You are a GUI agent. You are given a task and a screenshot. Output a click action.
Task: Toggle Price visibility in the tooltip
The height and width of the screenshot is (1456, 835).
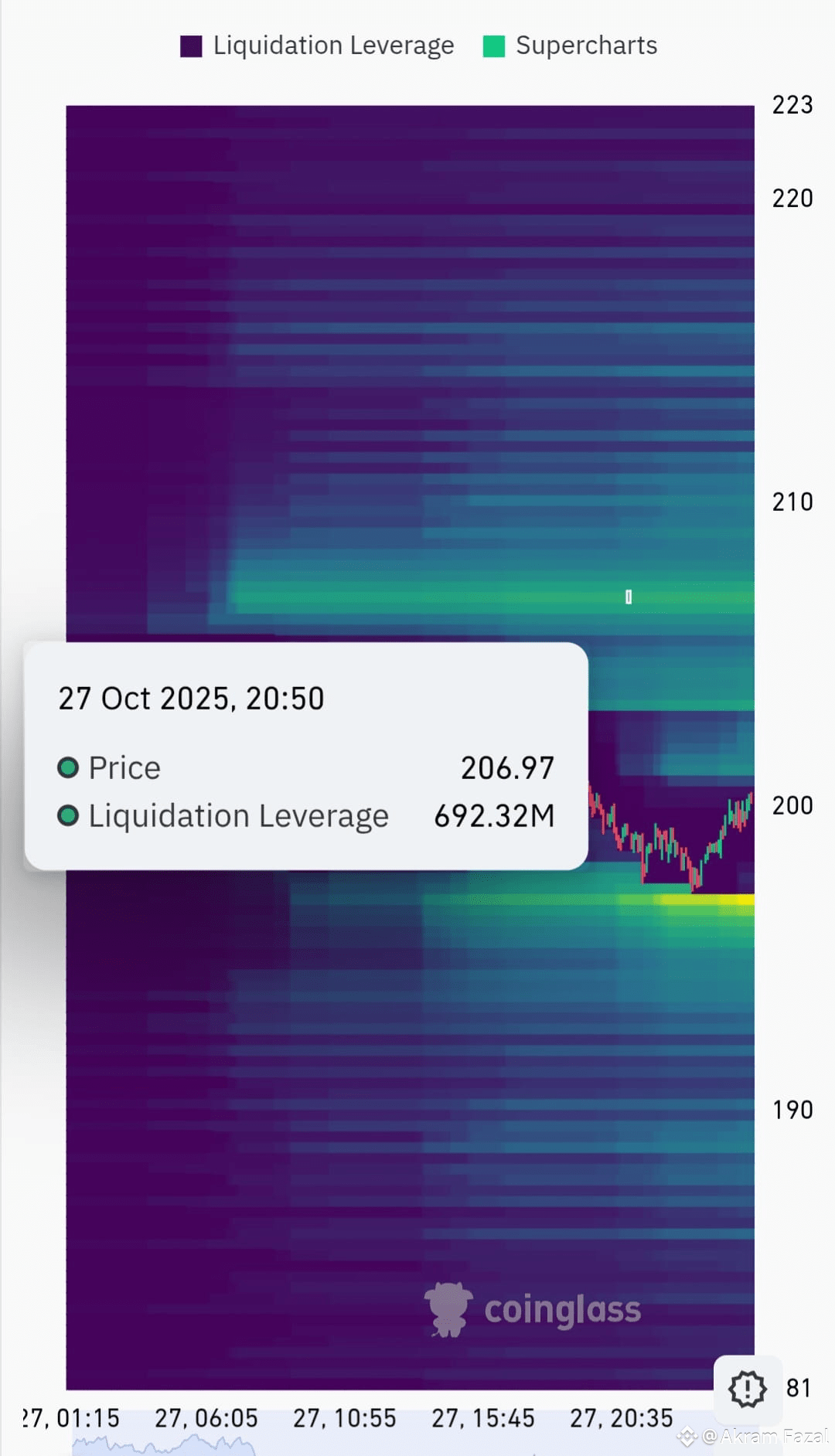(124, 767)
